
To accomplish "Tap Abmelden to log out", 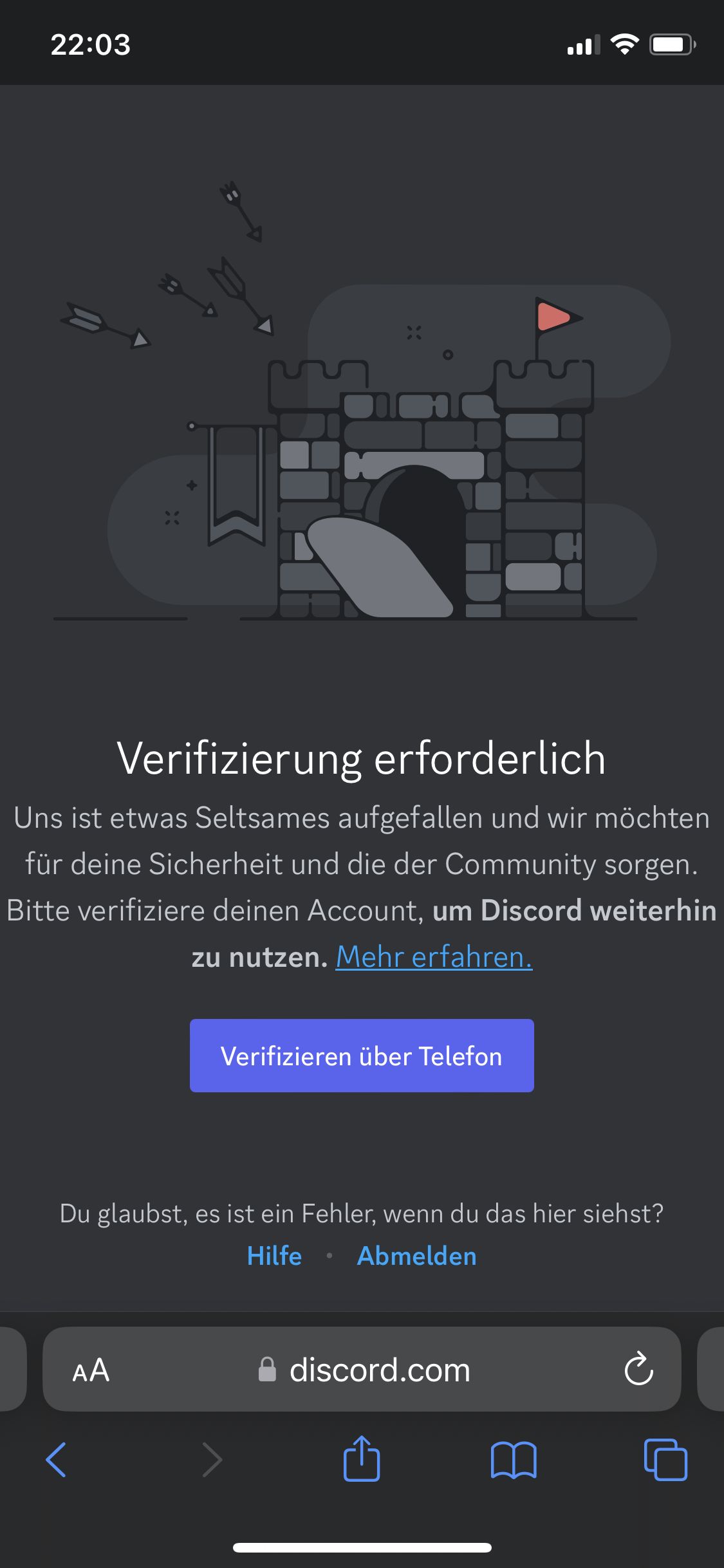I will pos(416,1256).
